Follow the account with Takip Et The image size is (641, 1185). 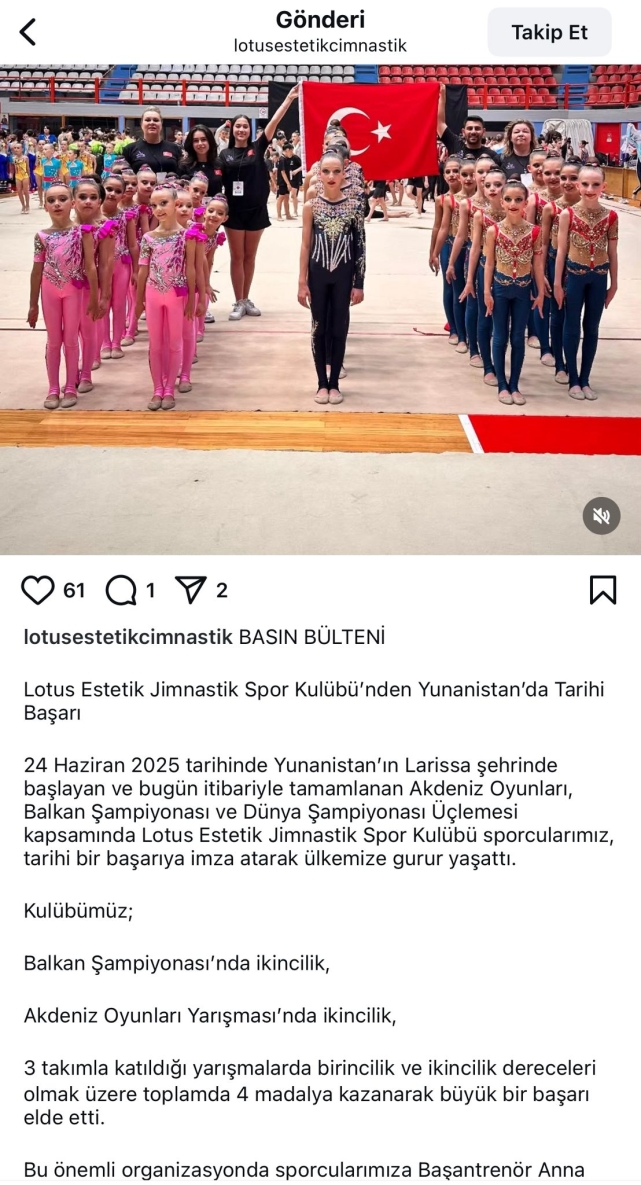click(x=550, y=32)
